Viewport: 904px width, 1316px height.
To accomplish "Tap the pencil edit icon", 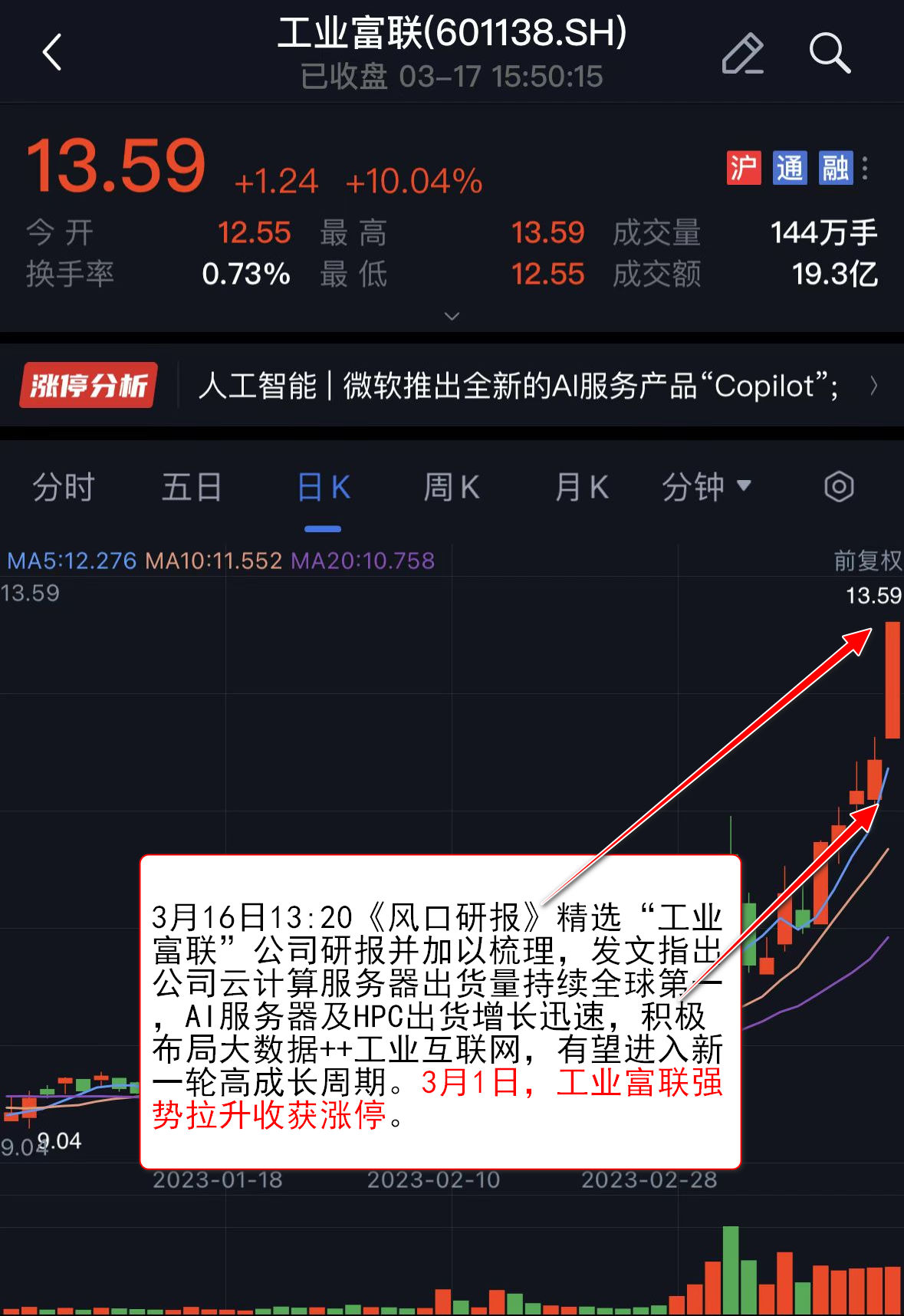I will click(x=742, y=54).
